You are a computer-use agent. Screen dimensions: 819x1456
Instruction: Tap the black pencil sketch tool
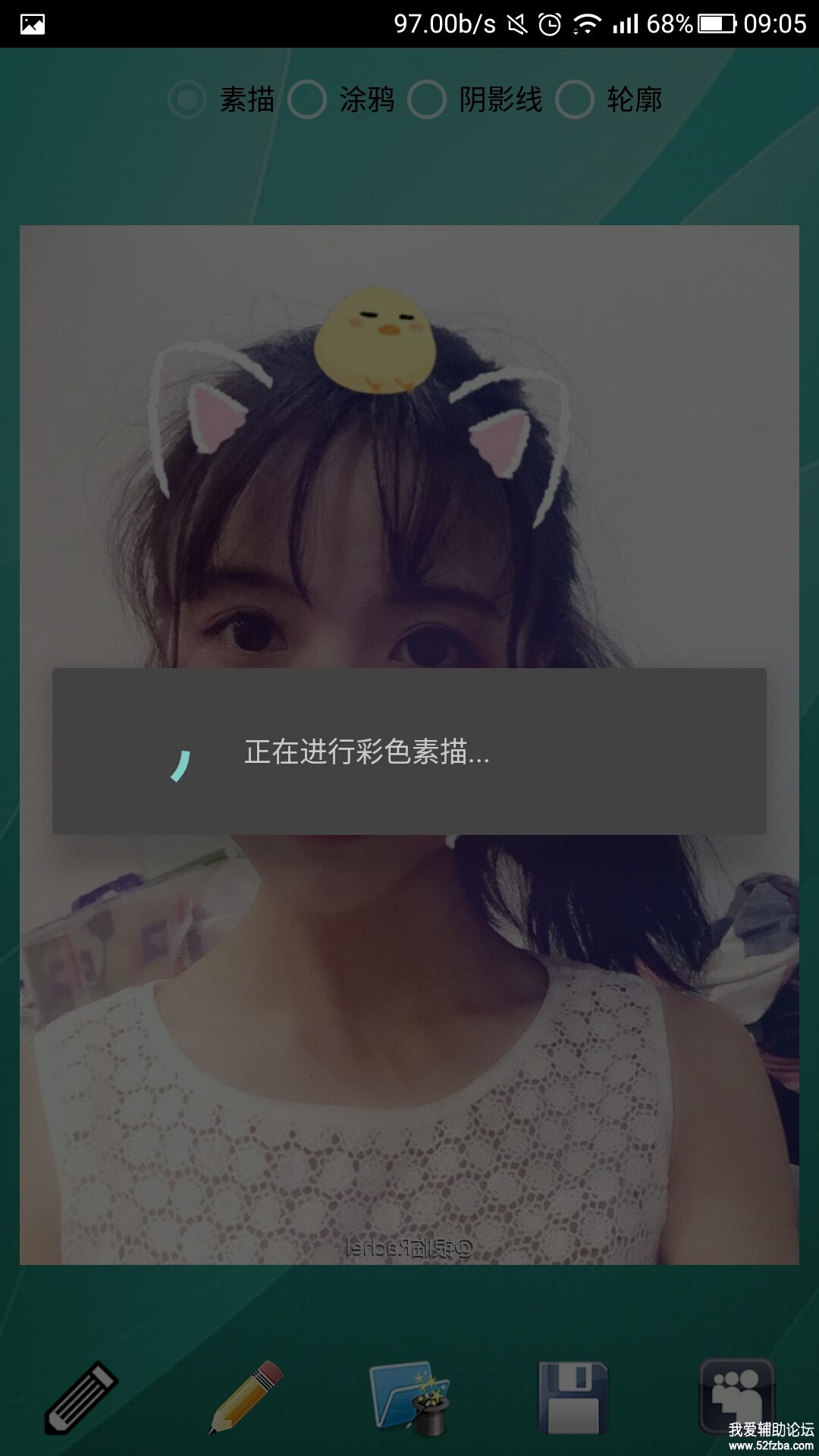[80, 1398]
